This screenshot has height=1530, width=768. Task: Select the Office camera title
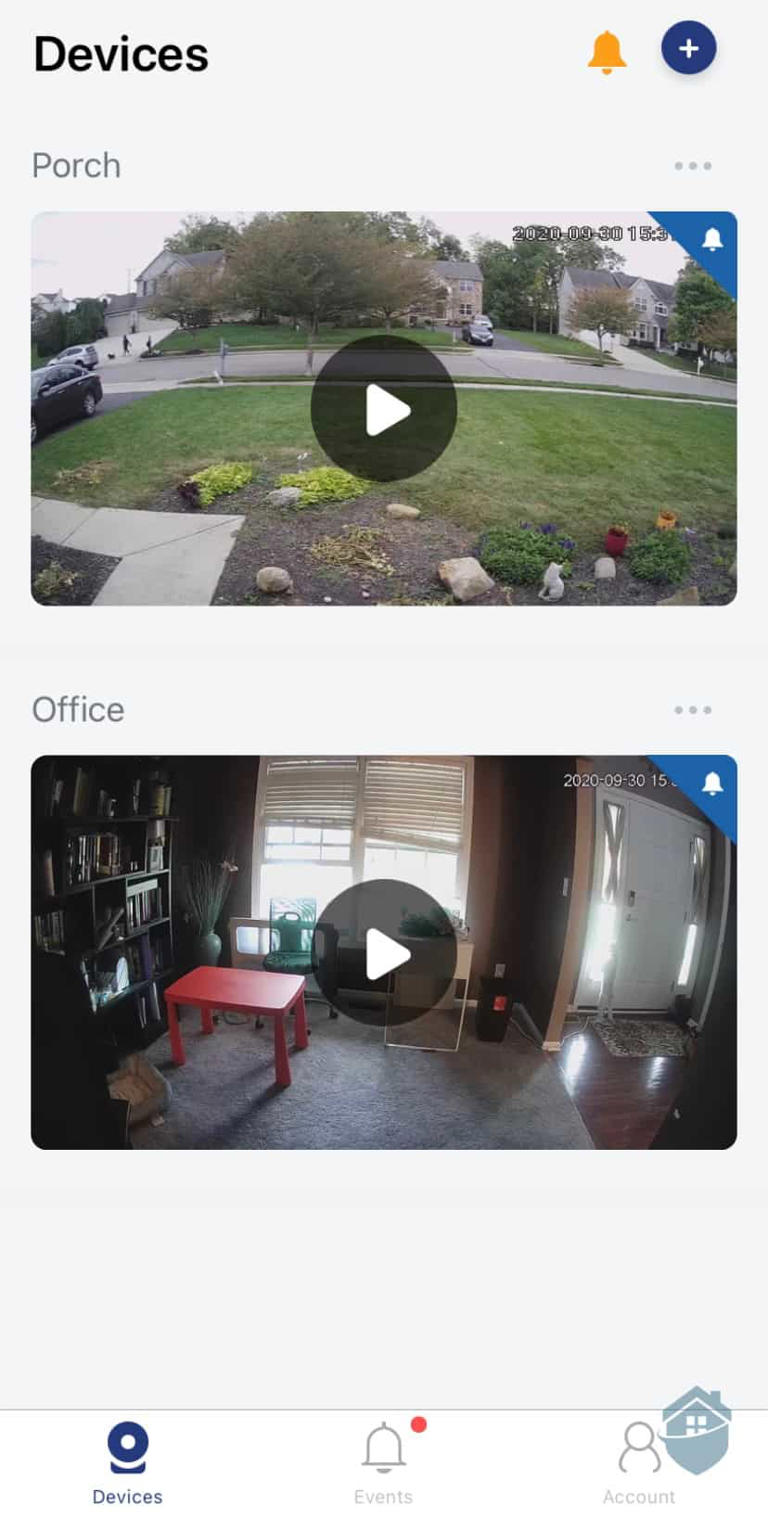pyautogui.click(x=78, y=710)
